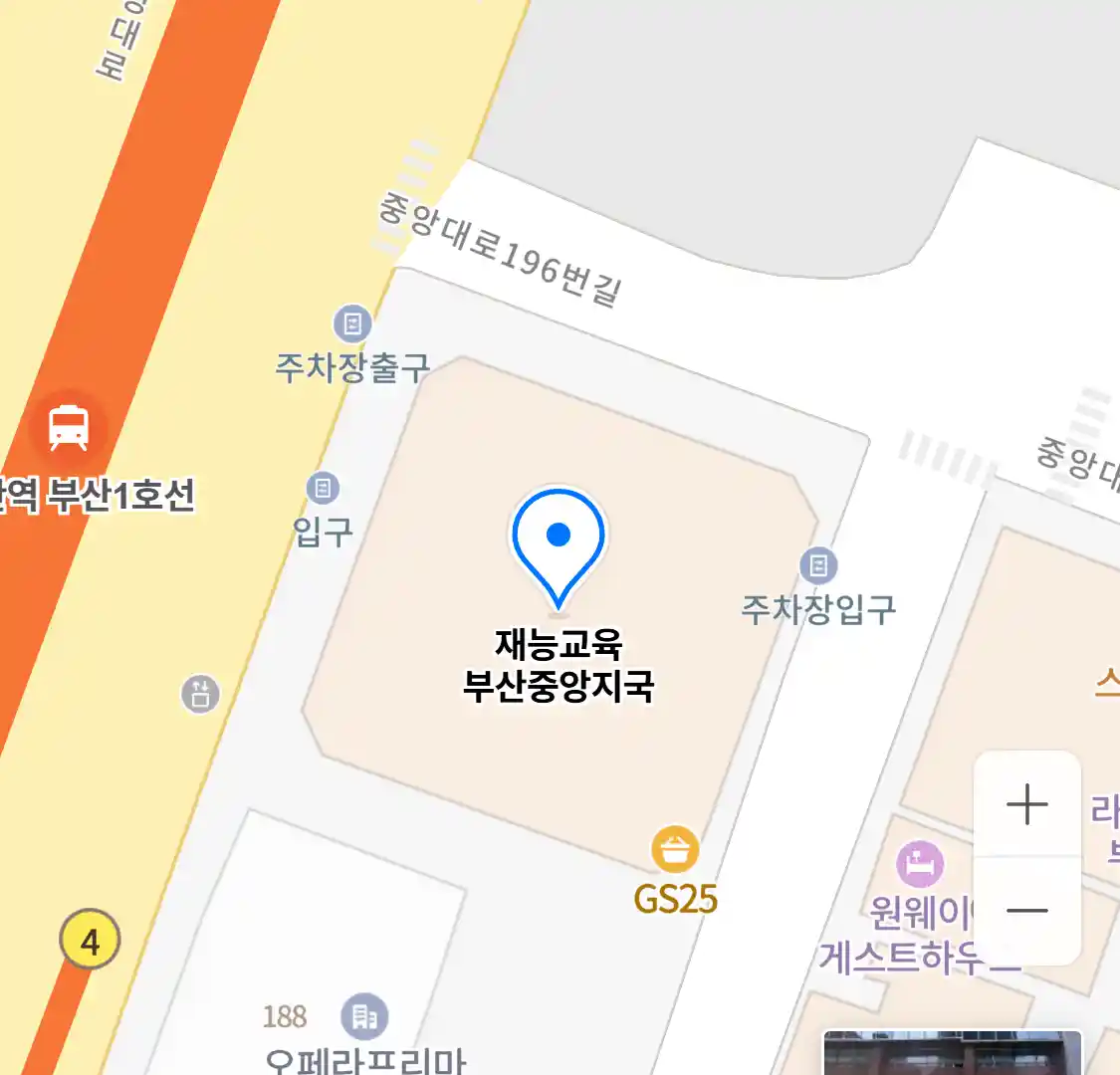Tap the 부산1호선 subway station icon
This screenshot has width=1120, height=1075.
point(68,428)
